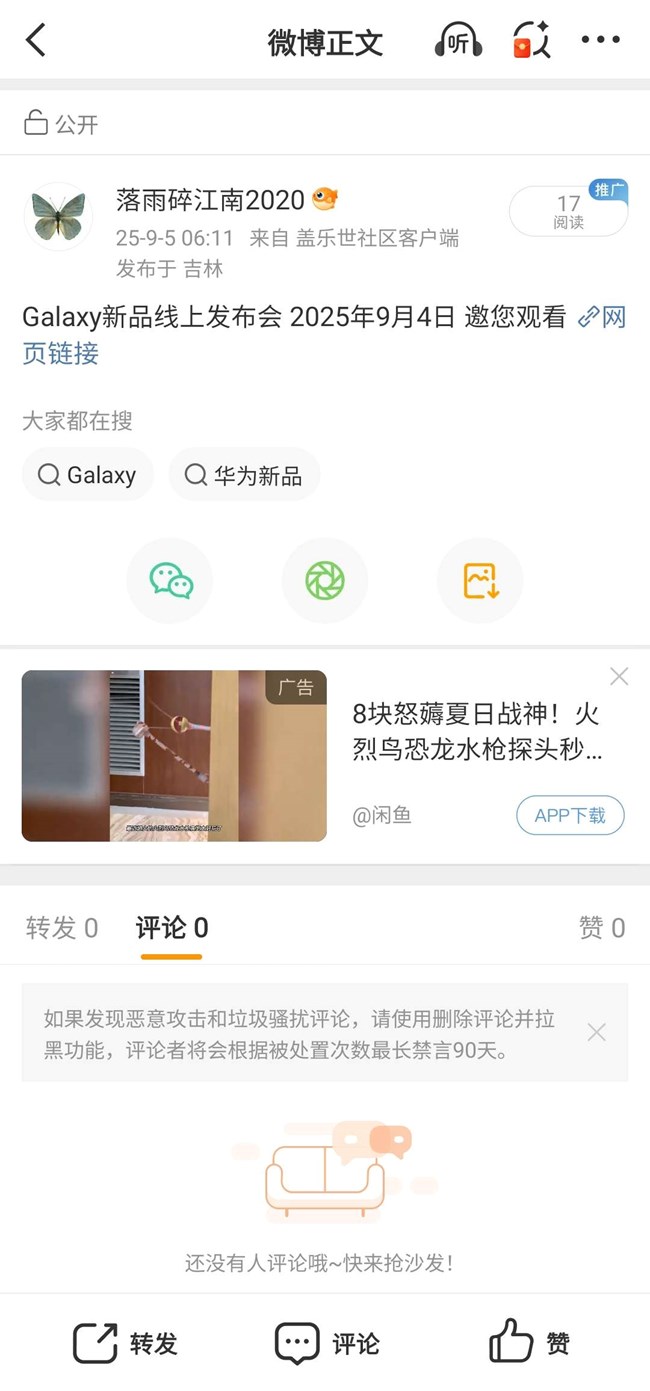Close the malicious comment notice banner
This screenshot has height=1391, width=650.
(596, 1032)
